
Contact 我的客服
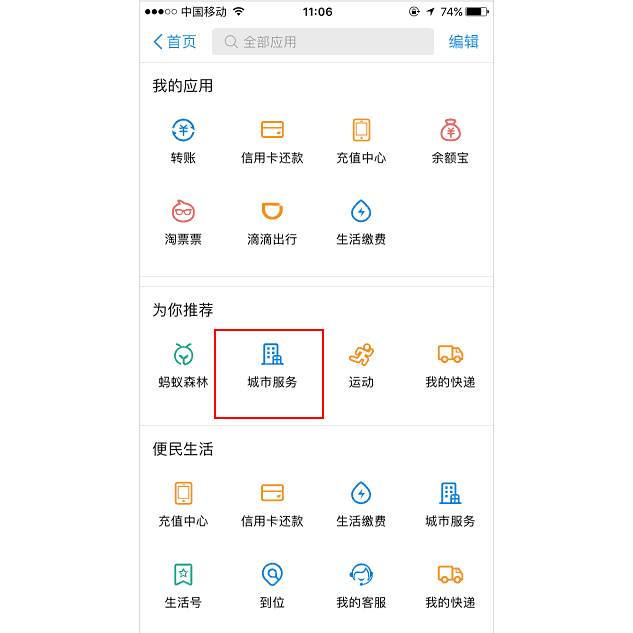point(361,585)
